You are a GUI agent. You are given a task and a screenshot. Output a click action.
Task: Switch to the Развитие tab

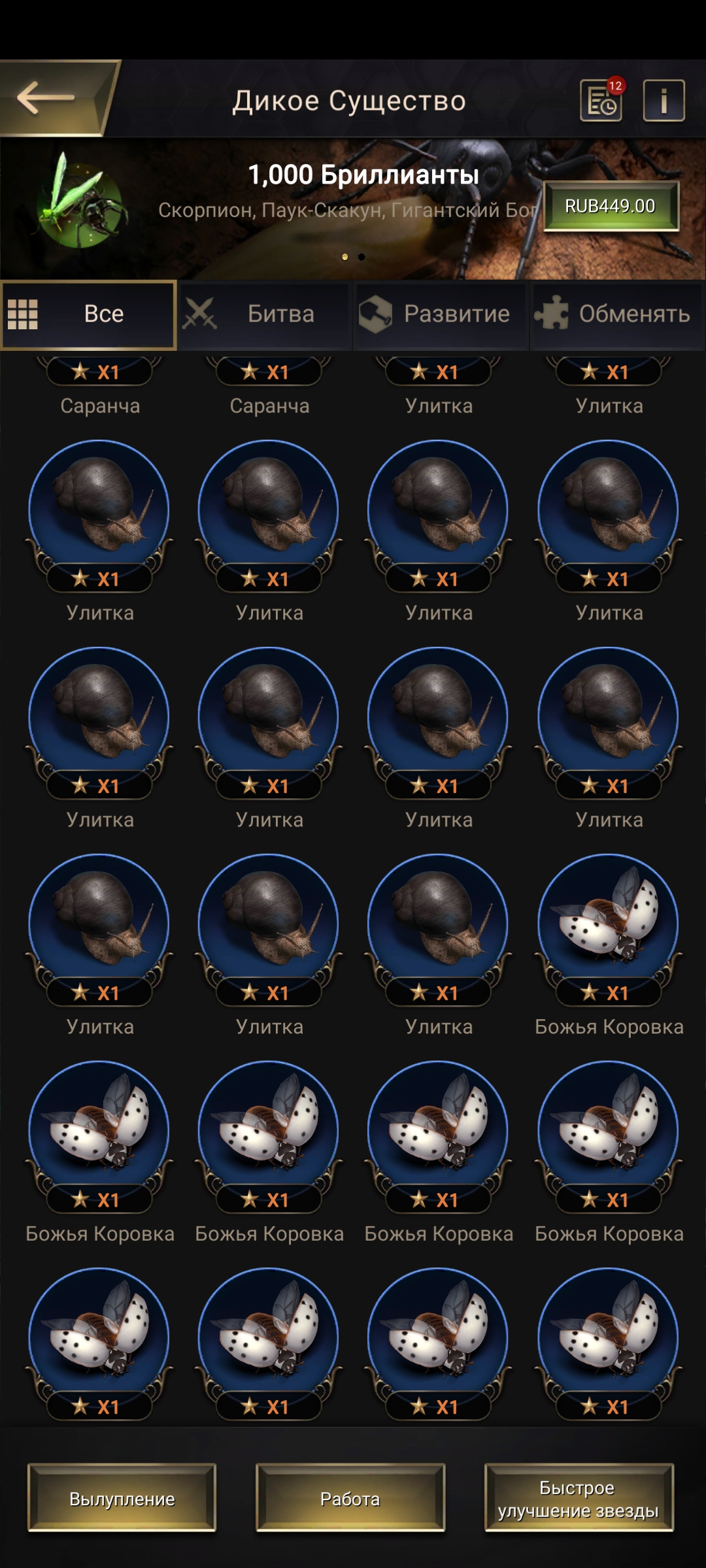440,314
